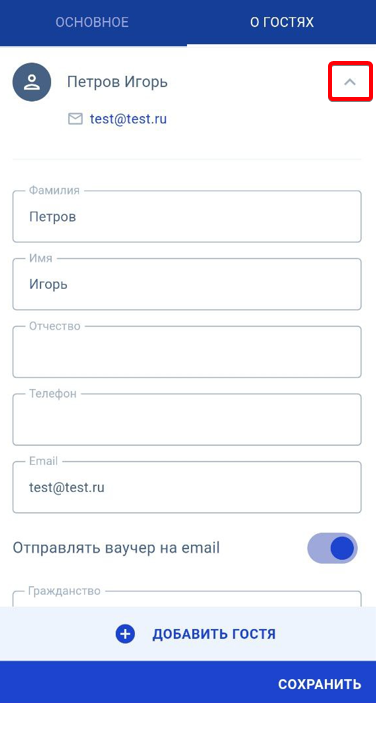Tap the Имя input field
376x733 pixels.
pyautogui.click(x=187, y=284)
